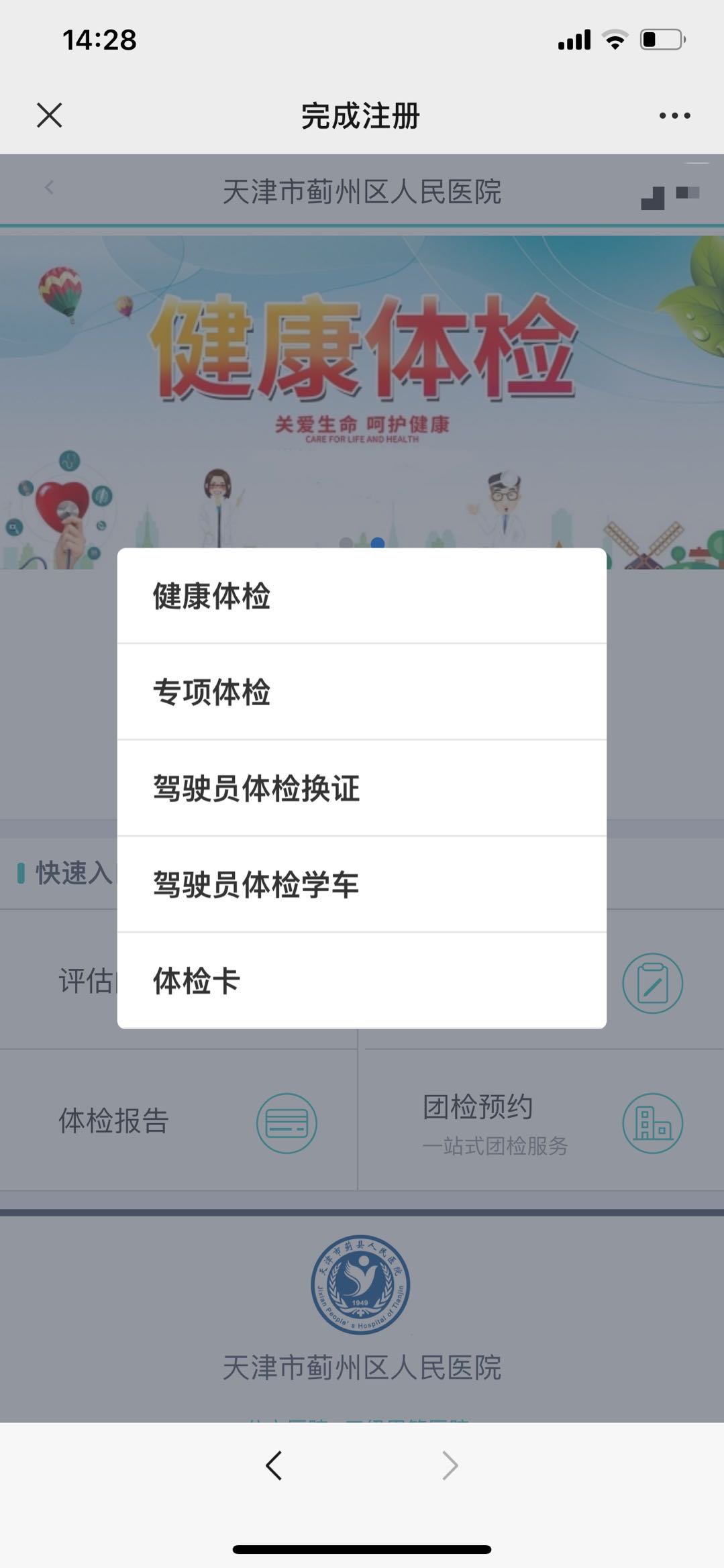This screenshot has width=724, height=1568.
Task: Choose 专项体检 option
Action: click(x=361, y=692)
